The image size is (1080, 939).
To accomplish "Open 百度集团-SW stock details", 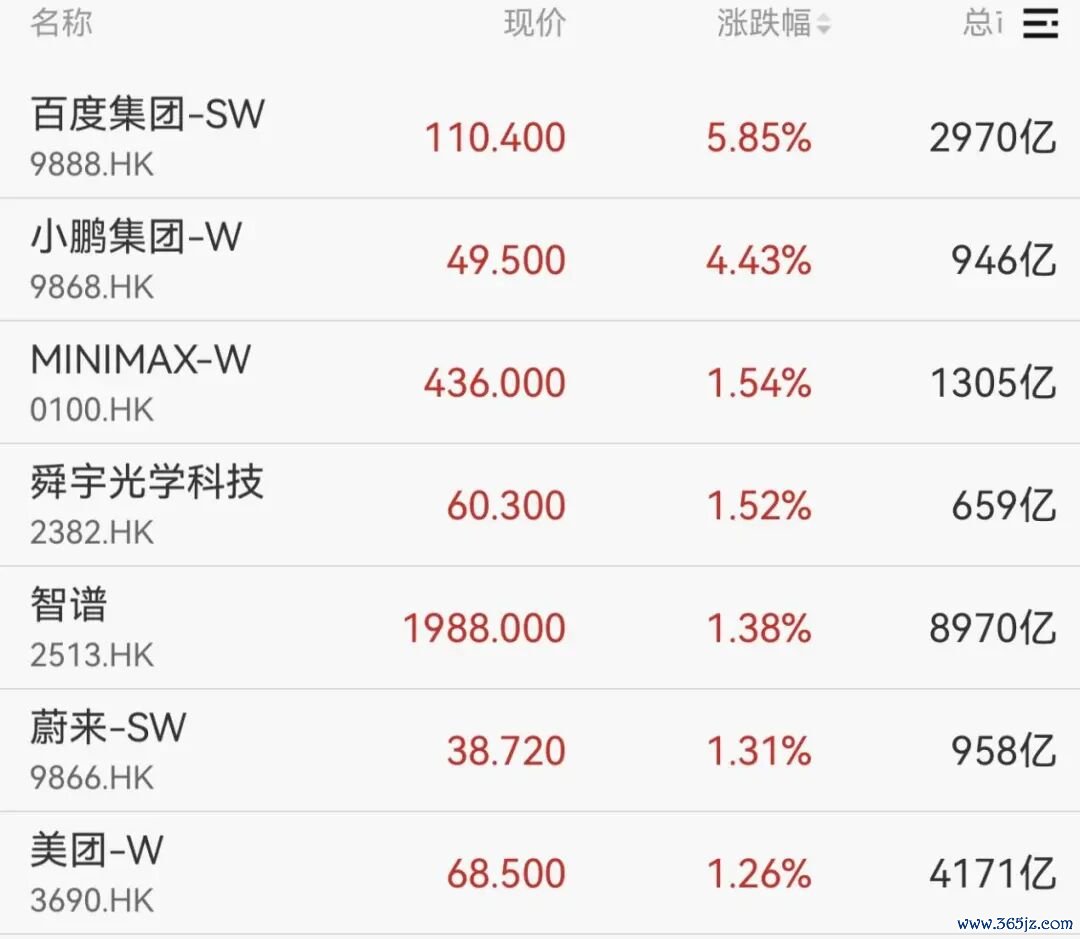I will pyautogui.click(x=540, y=136).
